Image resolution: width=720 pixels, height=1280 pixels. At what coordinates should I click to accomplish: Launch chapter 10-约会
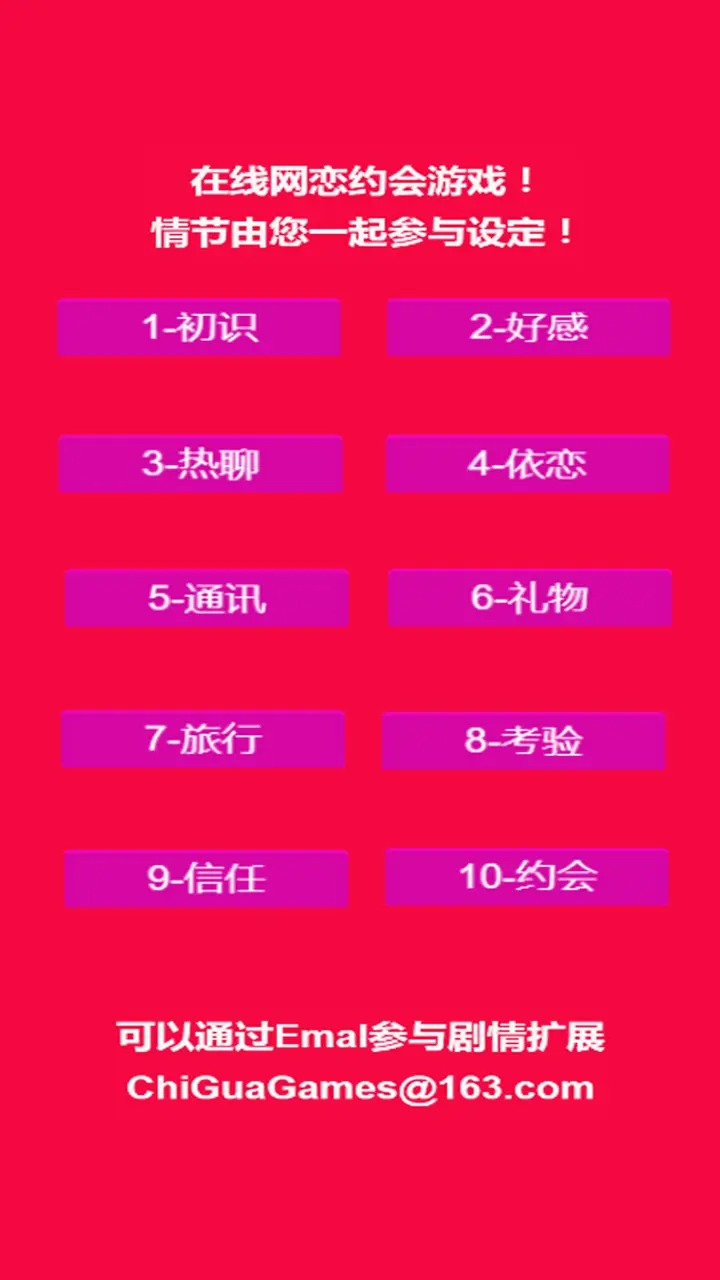click(527, 877)
